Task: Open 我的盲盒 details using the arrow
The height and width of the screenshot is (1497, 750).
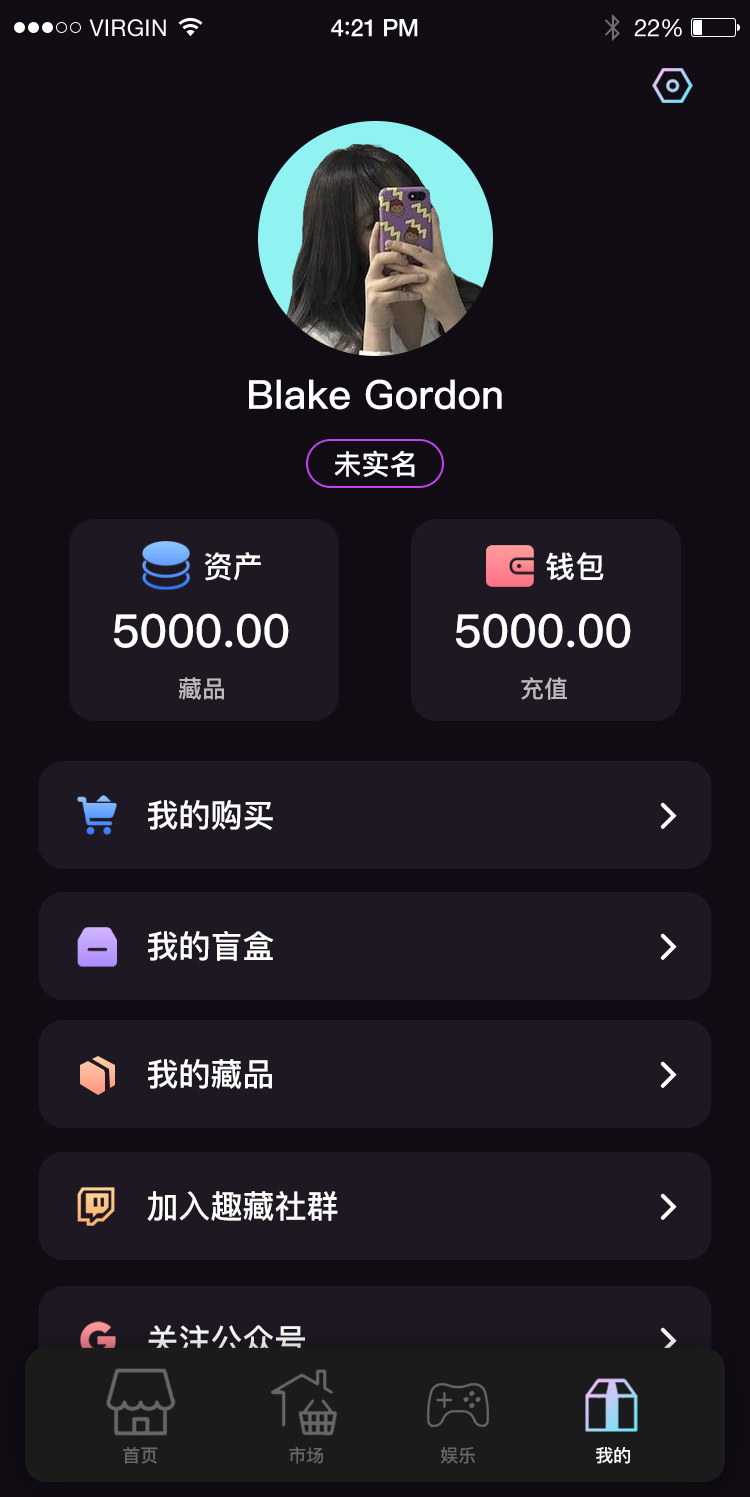Action: tap(668, 946)
